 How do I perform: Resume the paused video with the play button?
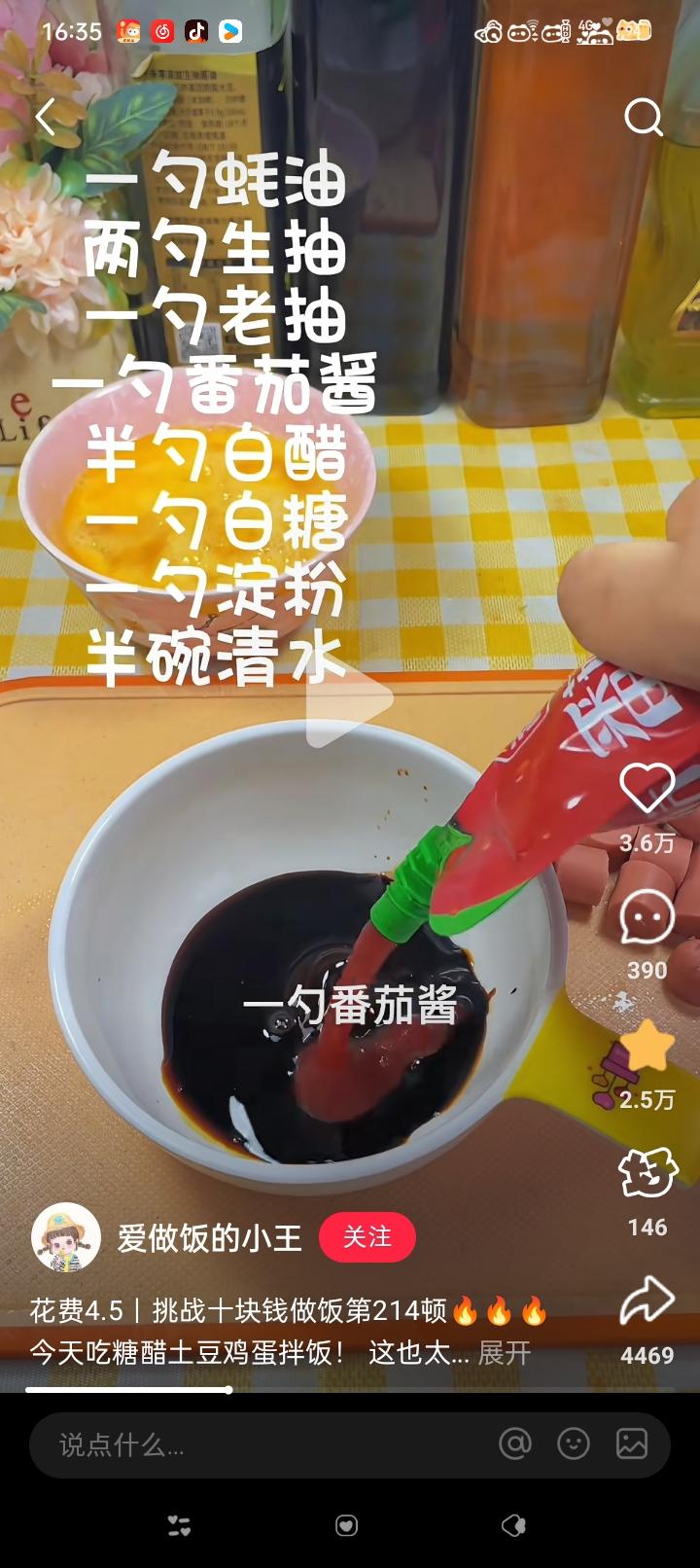pos(348,697)
